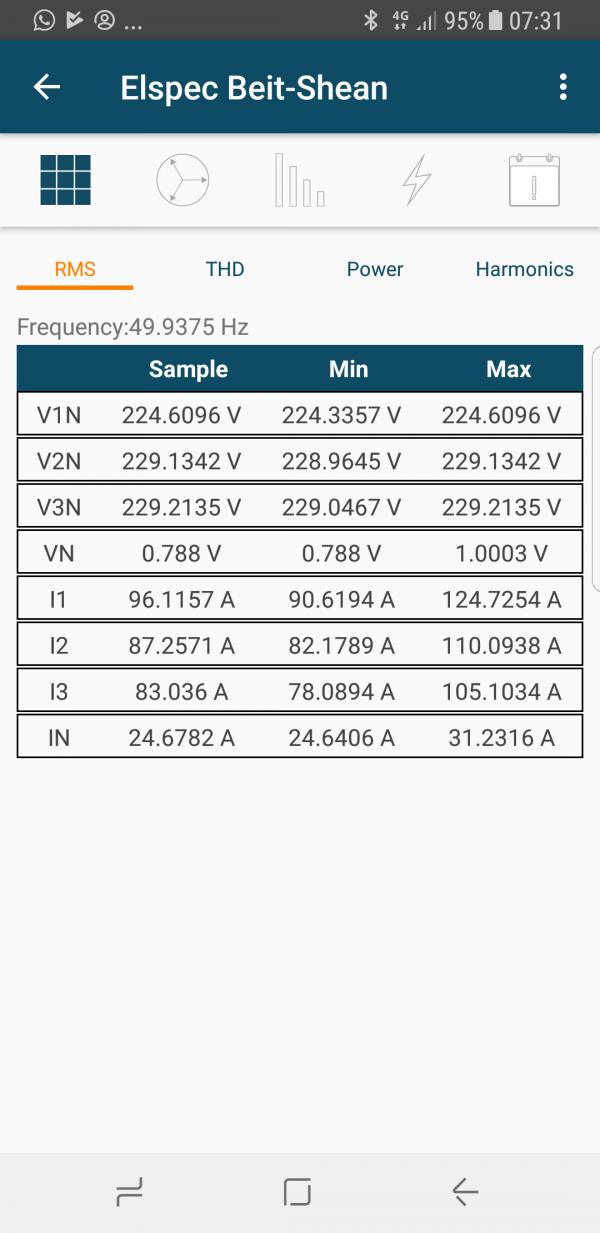Viewport: 600px width, 1233px height.
Task: Switch to the Power tab
Action: tap(375, 269)
